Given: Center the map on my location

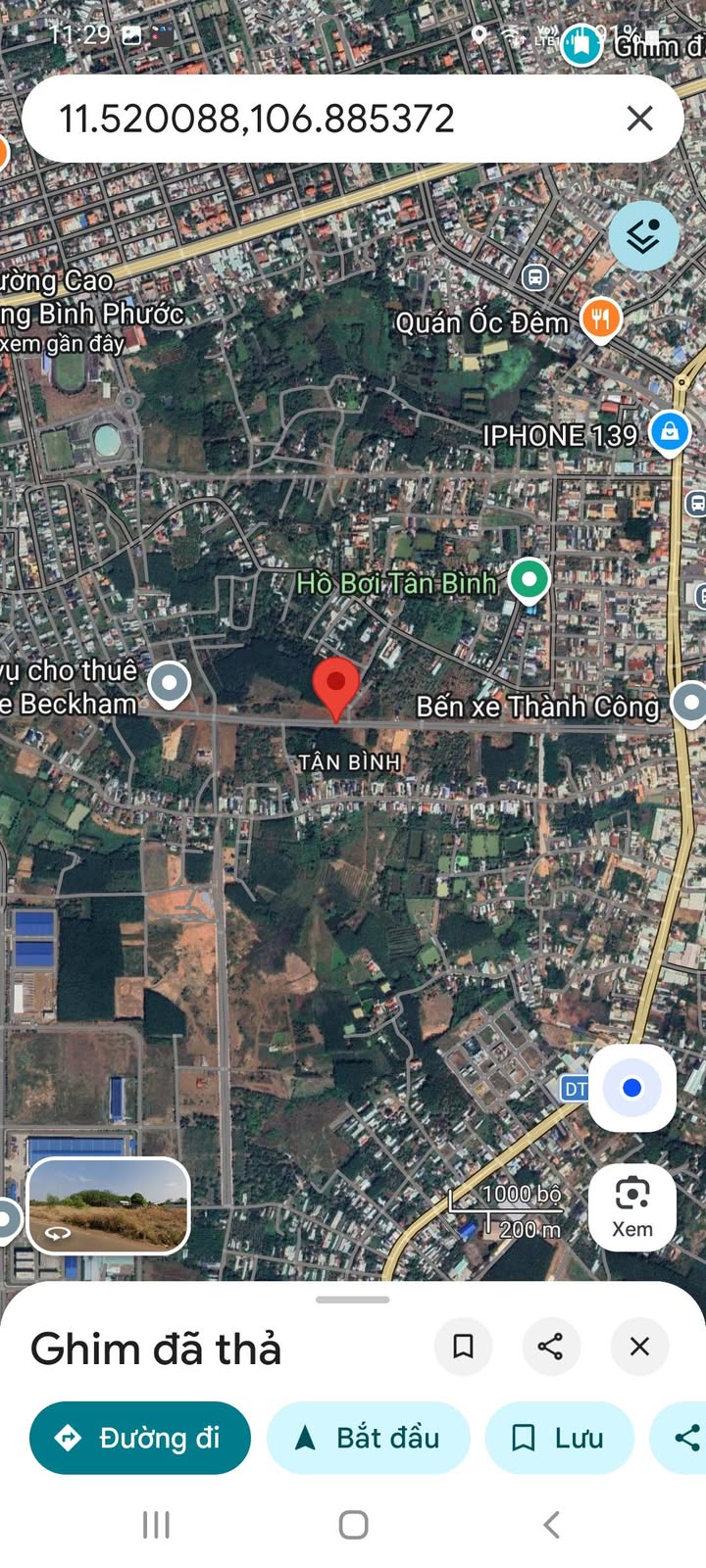Looking at the screenshot, I should [631, 1088].
